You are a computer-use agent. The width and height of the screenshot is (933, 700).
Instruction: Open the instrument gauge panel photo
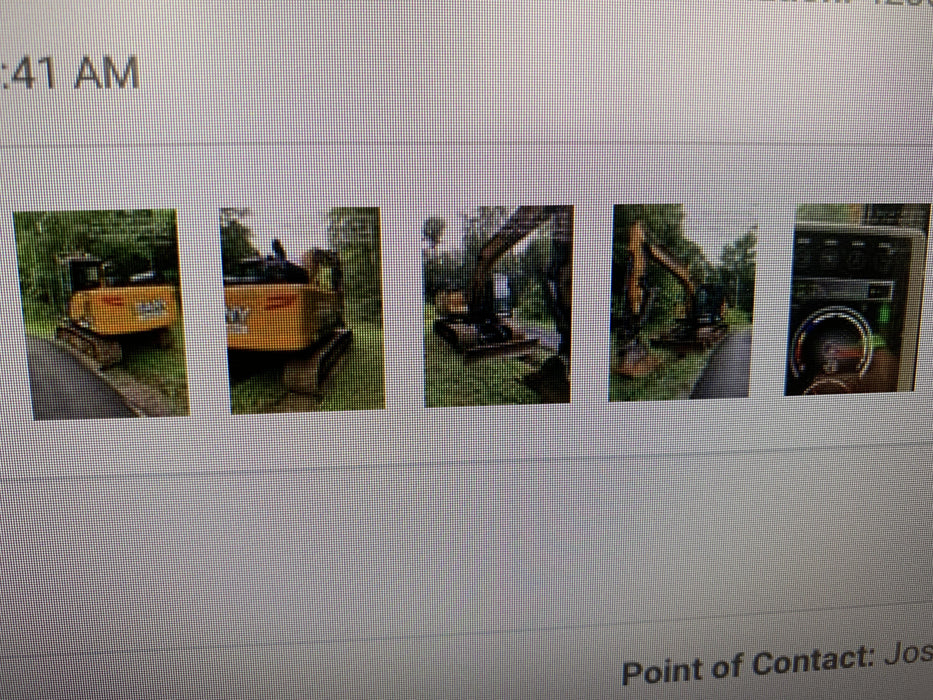[857, 298]
